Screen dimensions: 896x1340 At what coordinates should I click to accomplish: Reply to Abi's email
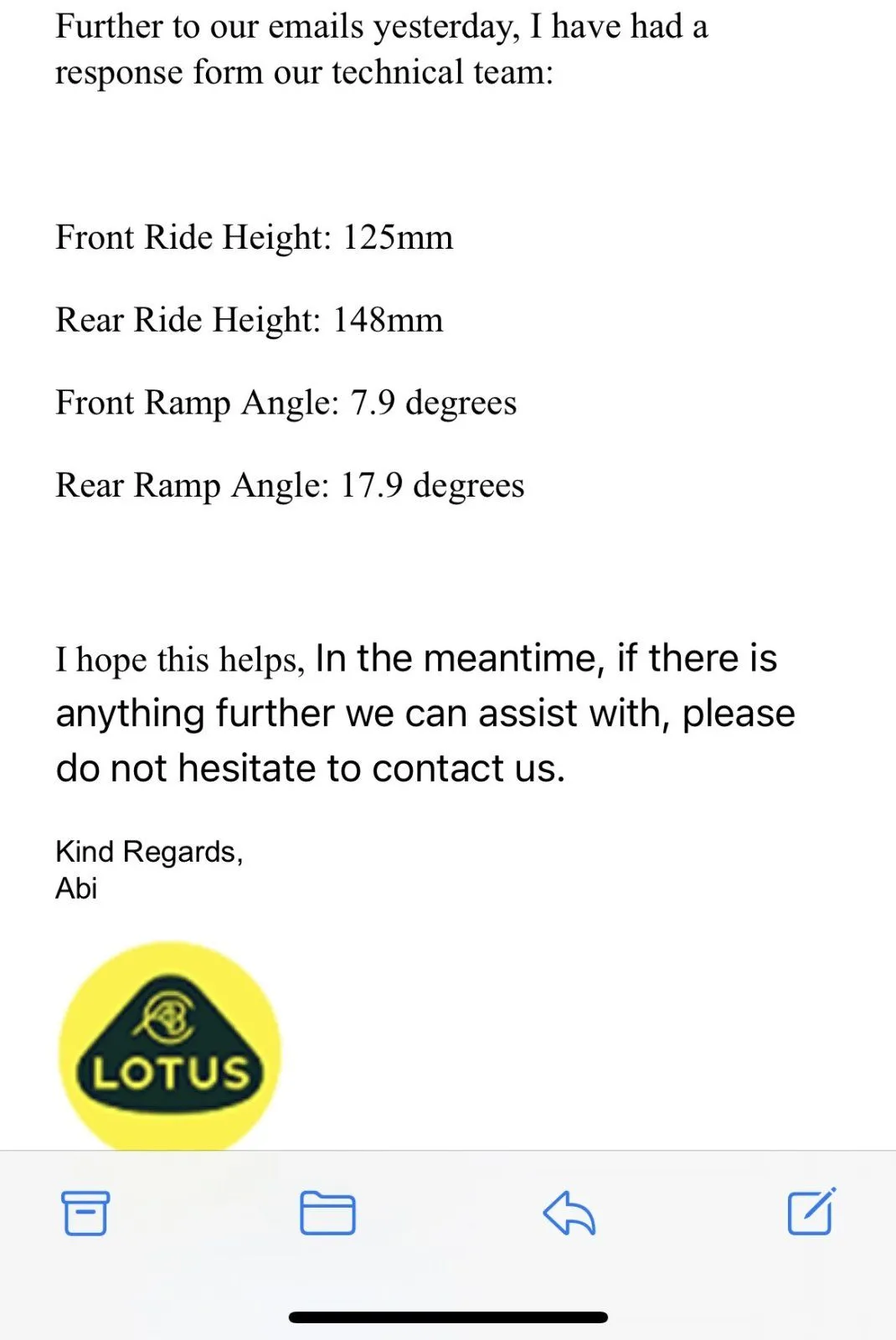569,1212
